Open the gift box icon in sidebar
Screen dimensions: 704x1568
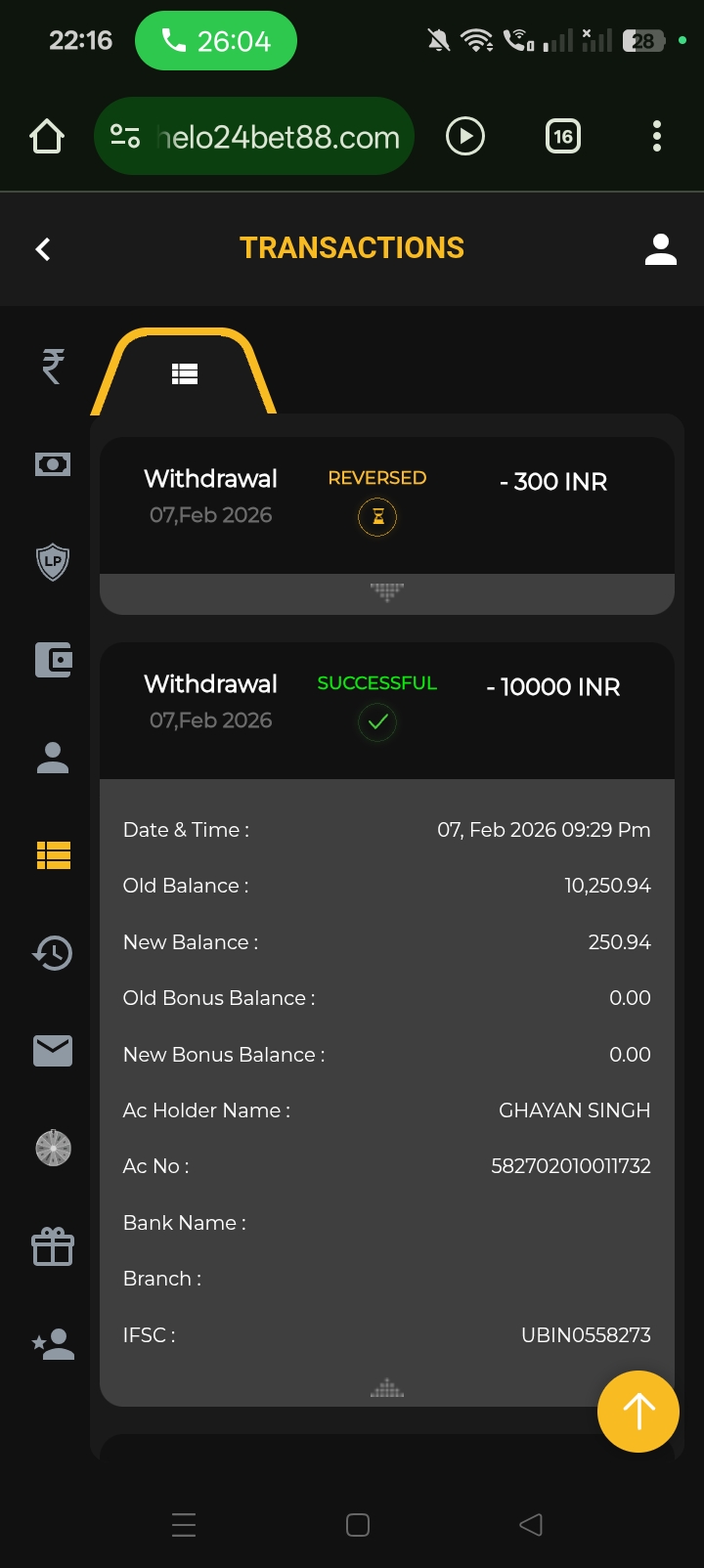(53, 1246)
